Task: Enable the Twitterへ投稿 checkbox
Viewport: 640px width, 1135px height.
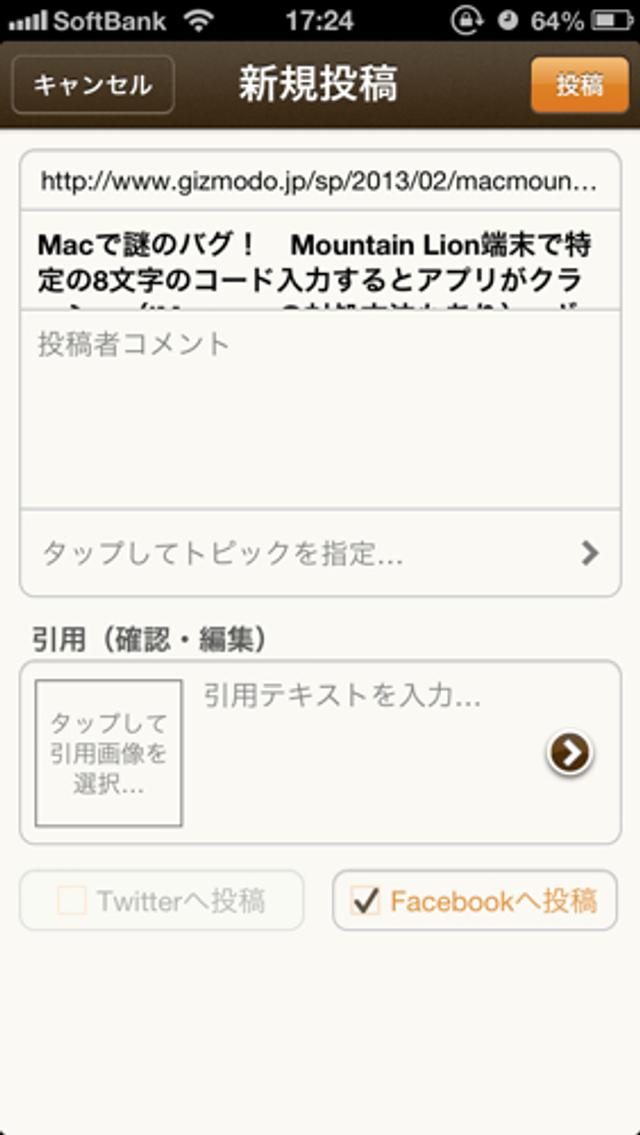Action: click(x=72, y=901)
